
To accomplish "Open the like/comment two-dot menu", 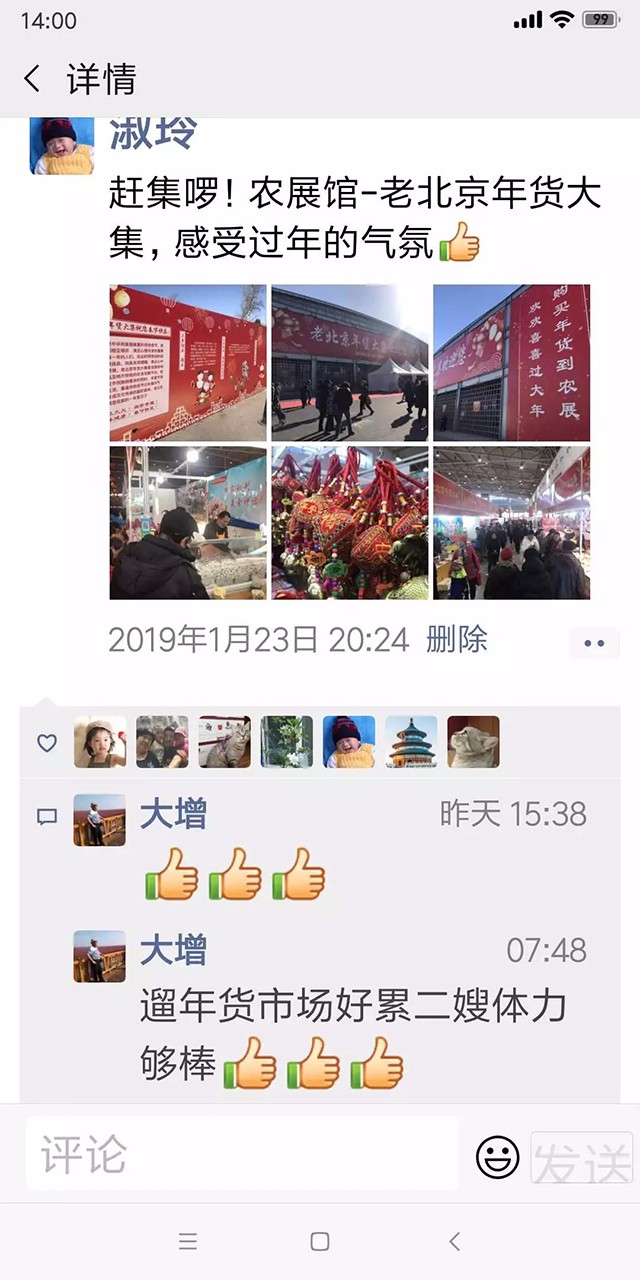I will (x=594, y=643).
